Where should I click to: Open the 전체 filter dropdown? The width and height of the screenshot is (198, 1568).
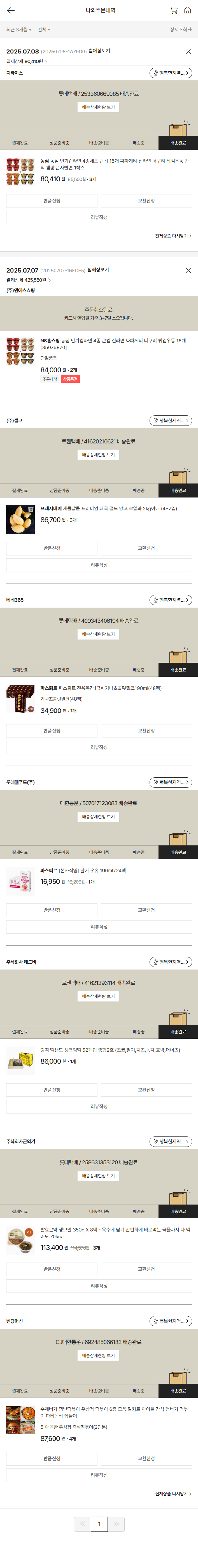point(44,29)
